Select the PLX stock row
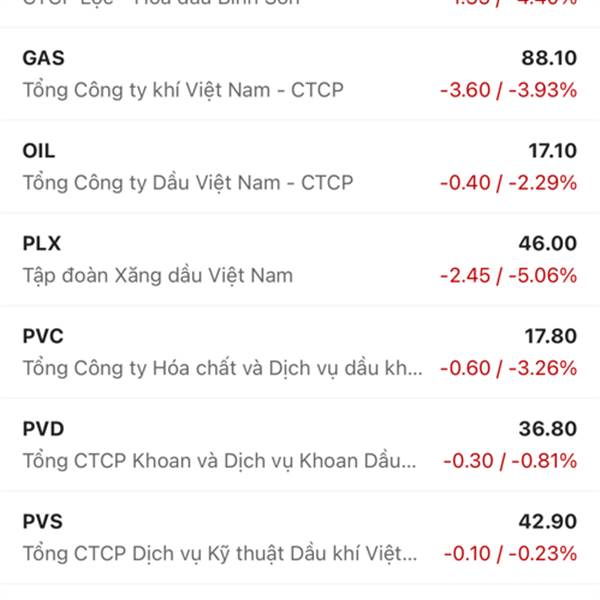 tap(300, 258)
